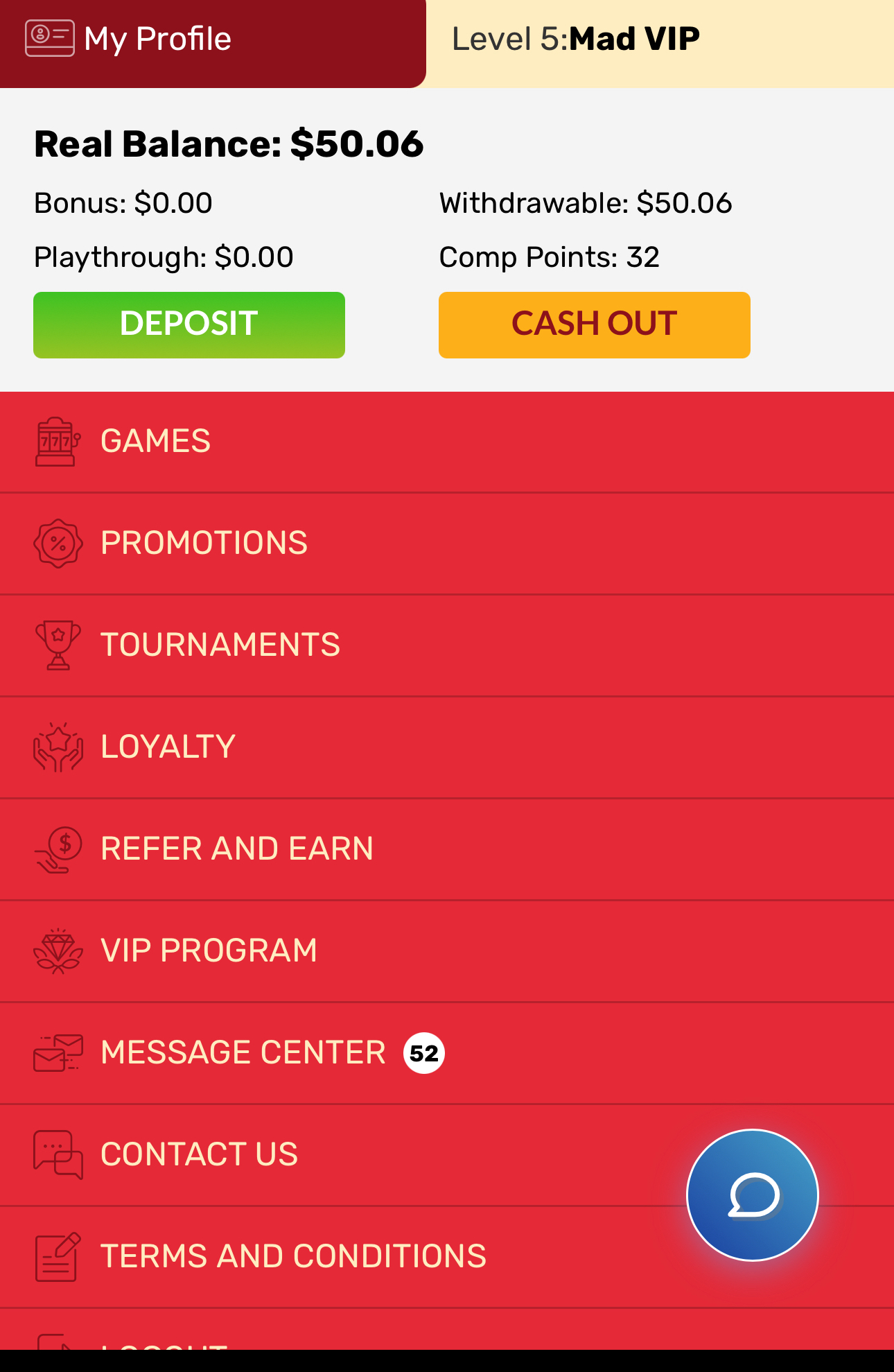Open My Profile
The height and width of the screenshot is (1372, 894).
(157, 39)
